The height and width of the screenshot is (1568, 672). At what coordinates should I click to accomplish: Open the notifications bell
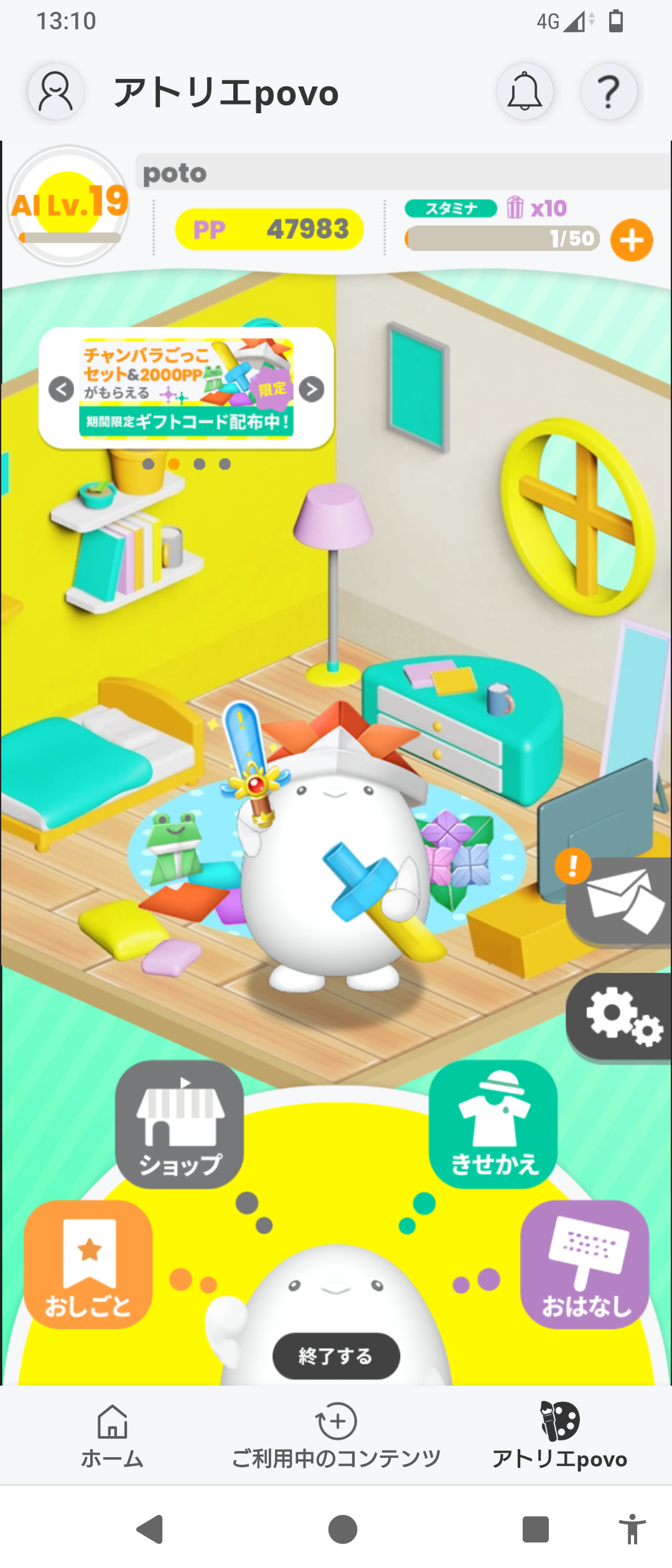tap(525, 91)
